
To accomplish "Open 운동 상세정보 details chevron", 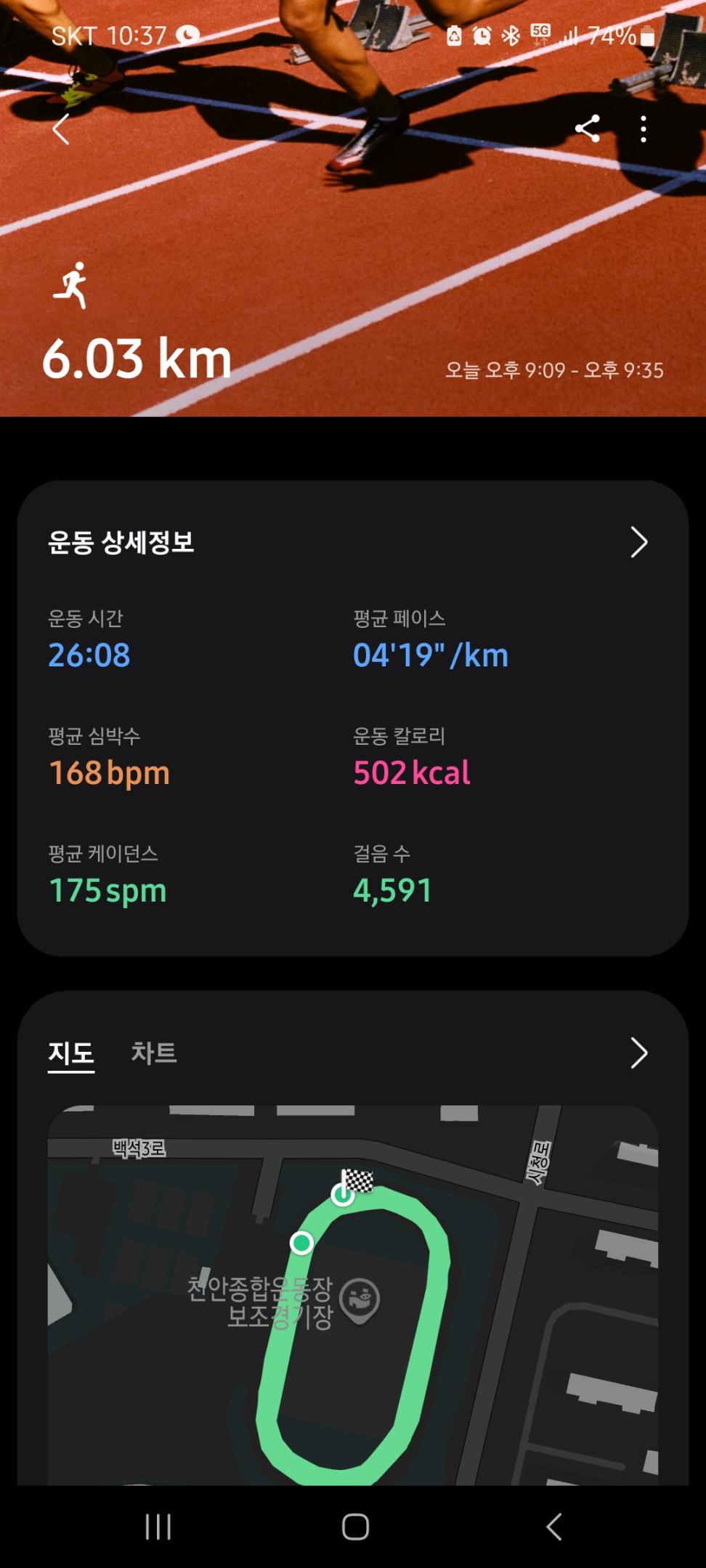I will coord(638,542).
